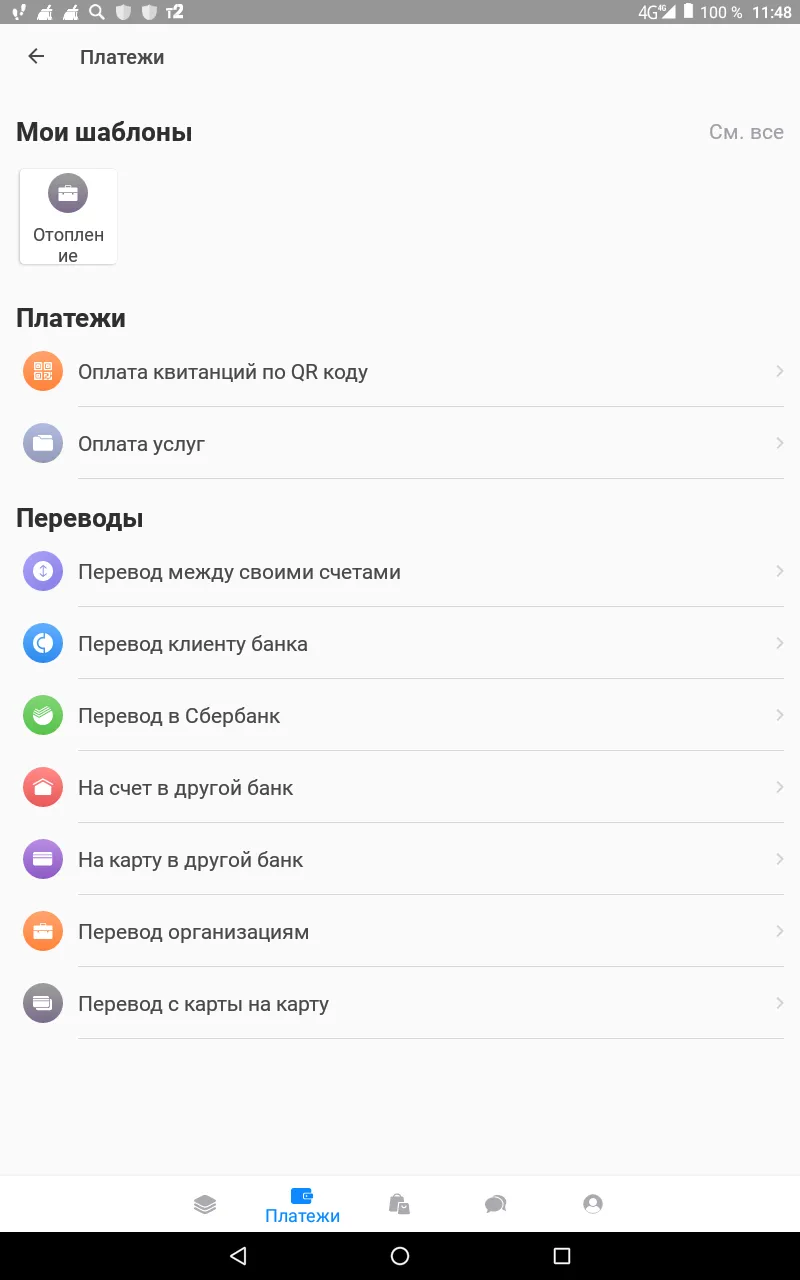Open Оплата услуг
This screenshot has width=800, height=1280.
400,444
